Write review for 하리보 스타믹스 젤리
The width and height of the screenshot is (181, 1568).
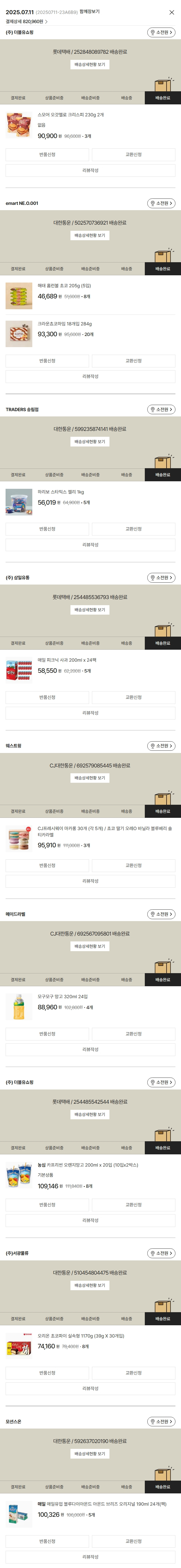coord(90,545)
